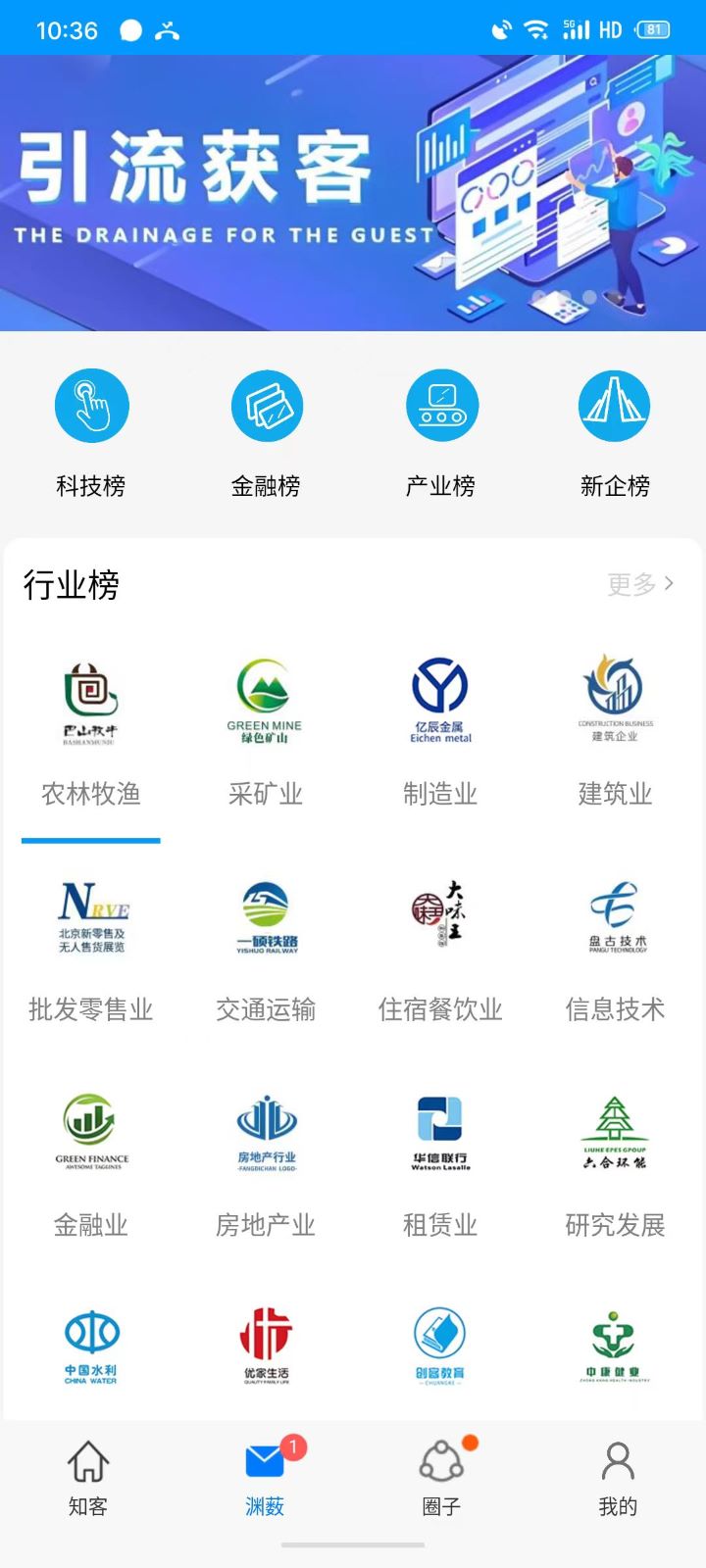This screenshot has height=1568, width=706.
Task: Select the 绿色矿山 GREEN MINE logo
Action: pyautogui.click(x=265, y=696)
